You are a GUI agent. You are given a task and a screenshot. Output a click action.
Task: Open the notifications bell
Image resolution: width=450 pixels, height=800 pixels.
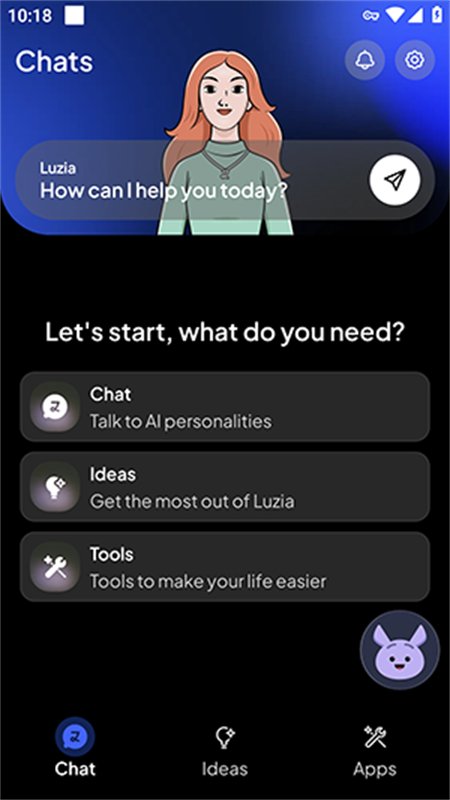(x=364, y=60)
